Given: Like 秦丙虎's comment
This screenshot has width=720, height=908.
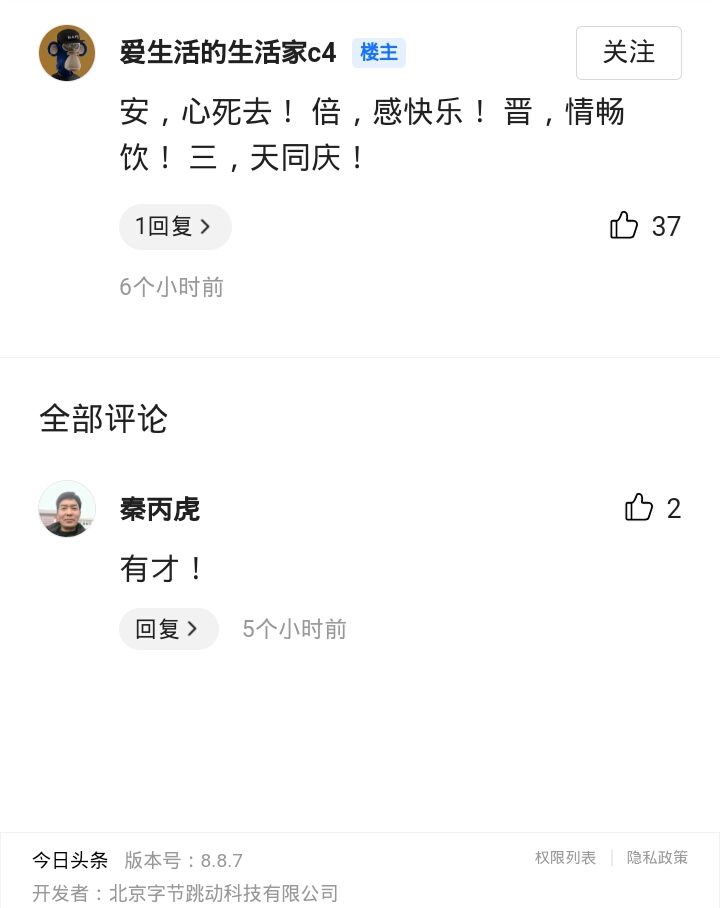Looking at the screenshot, I should (x=640, y=508).
